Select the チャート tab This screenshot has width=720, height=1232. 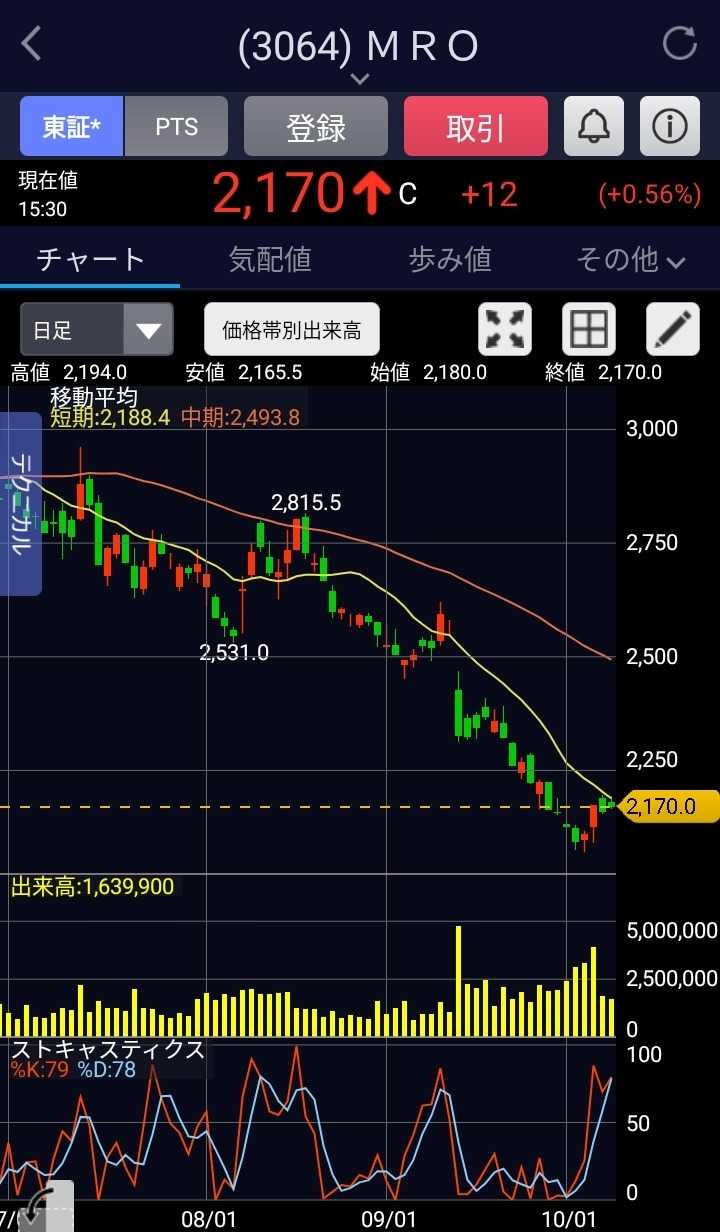[90, 260]
